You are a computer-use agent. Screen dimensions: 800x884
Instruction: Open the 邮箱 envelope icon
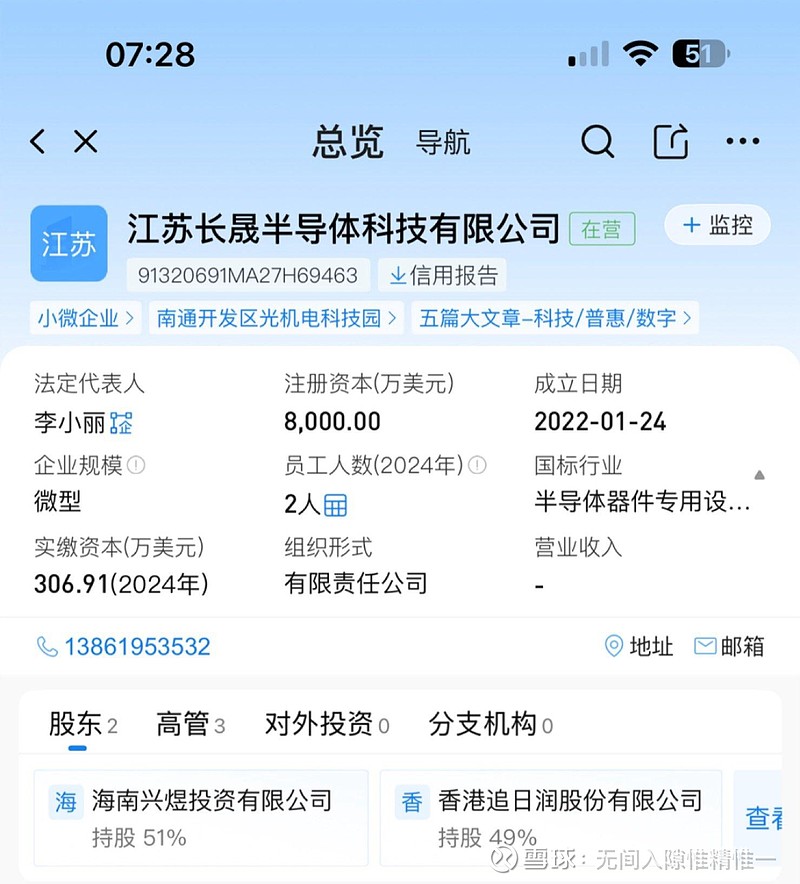coord(707,646)
